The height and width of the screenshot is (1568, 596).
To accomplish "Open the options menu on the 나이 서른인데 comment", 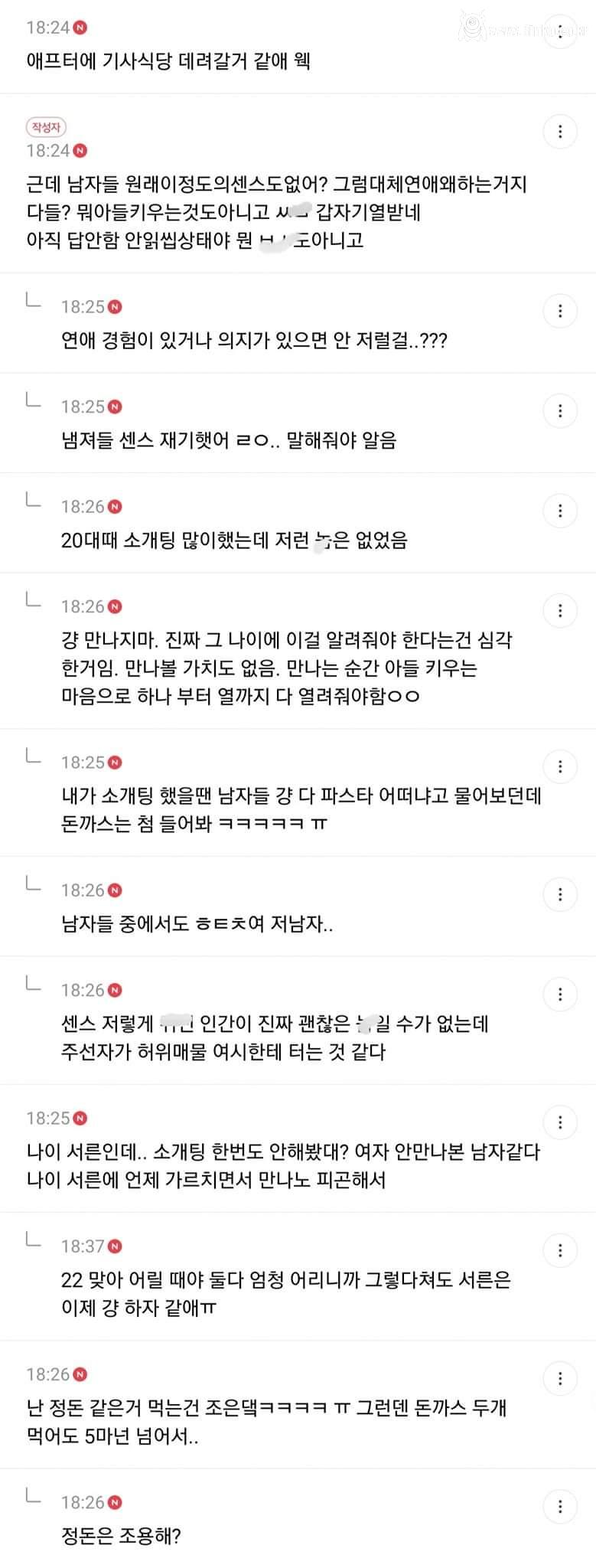I will [x=561, y=1122].
